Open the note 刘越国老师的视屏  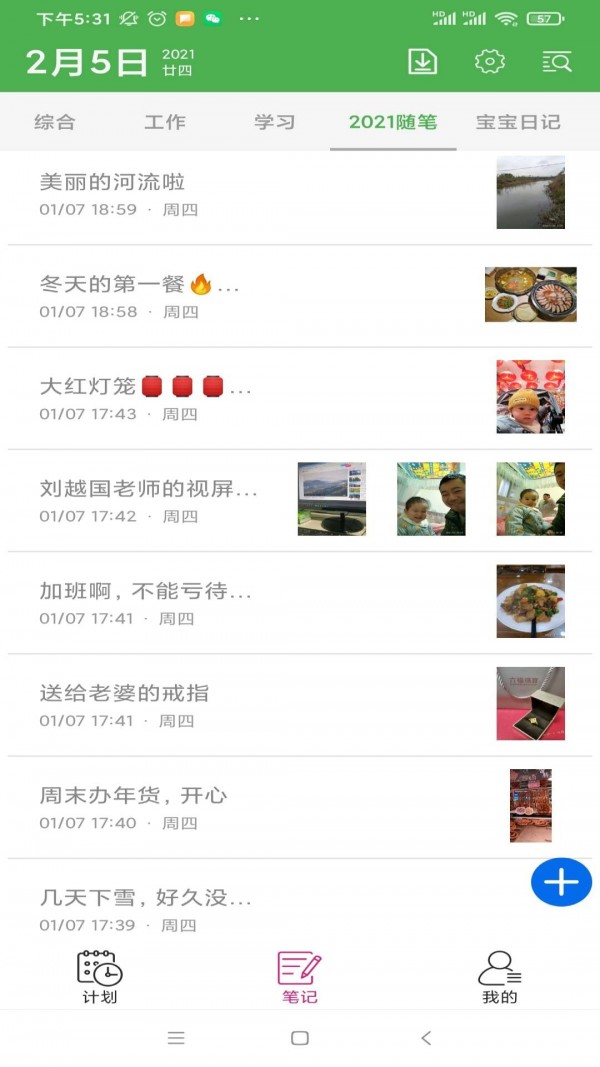[149, 490]
